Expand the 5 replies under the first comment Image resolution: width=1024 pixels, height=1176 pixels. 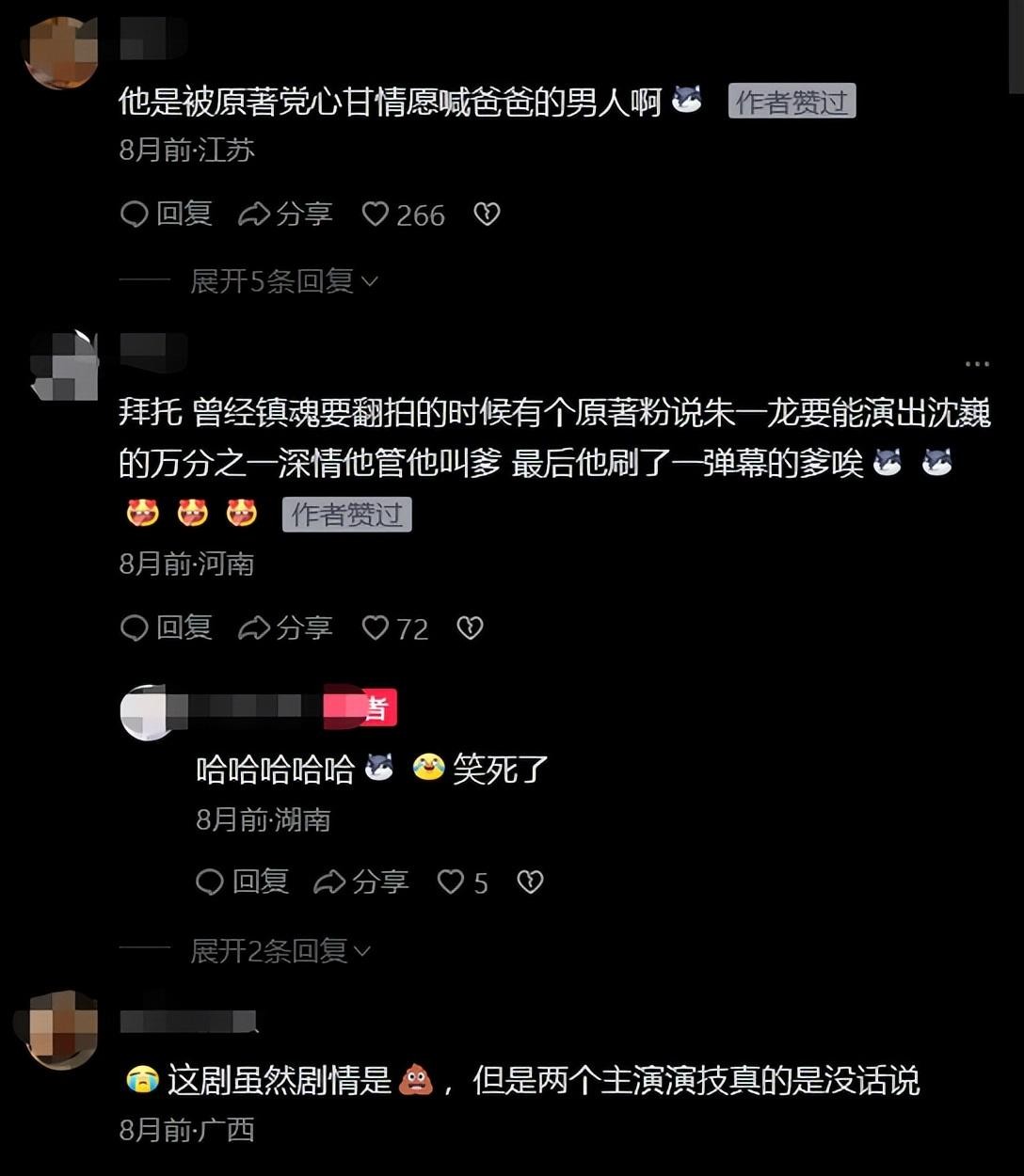click(280, 279)
